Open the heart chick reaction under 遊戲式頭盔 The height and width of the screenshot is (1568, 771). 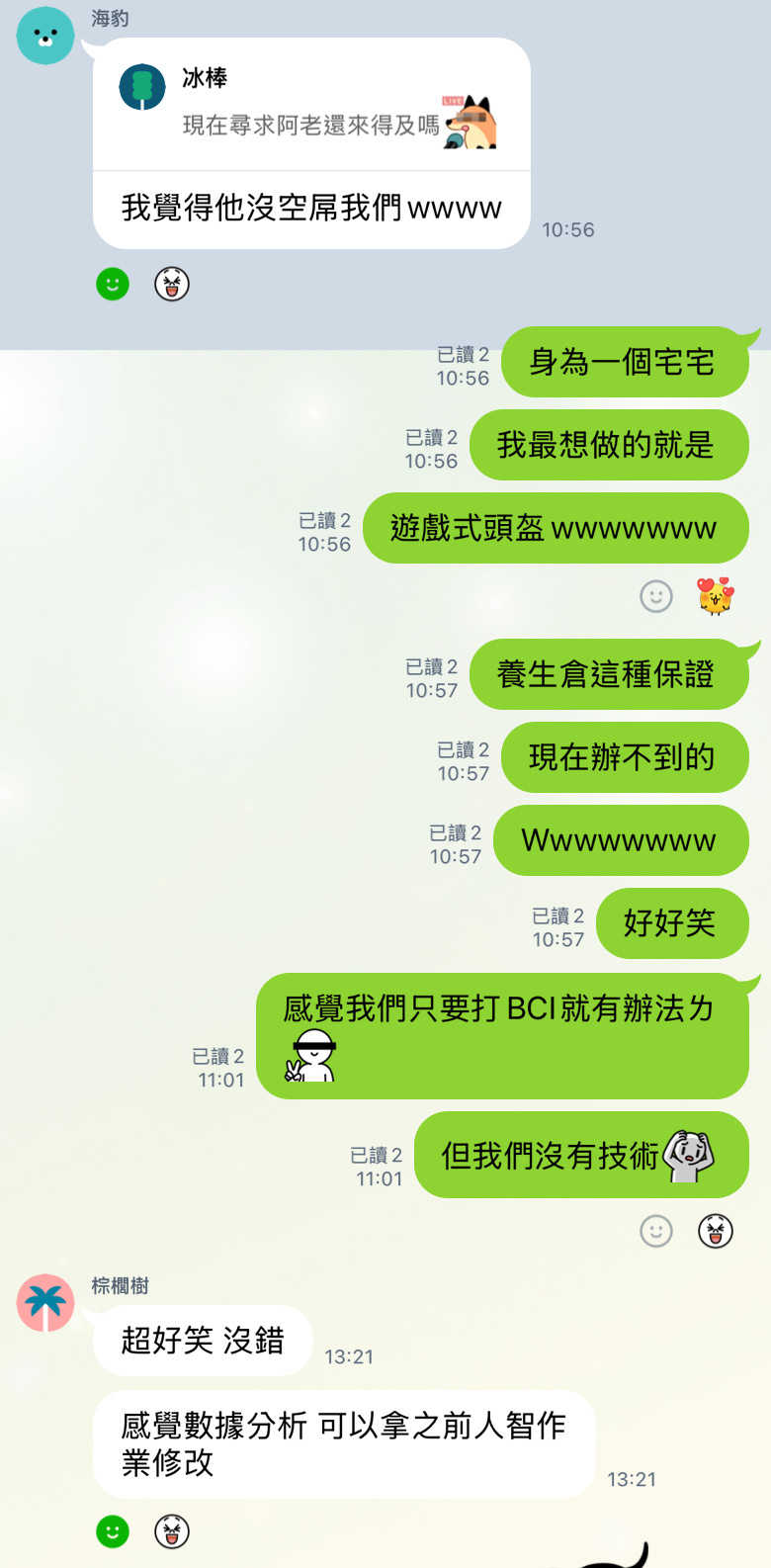[x=716, y=596]
